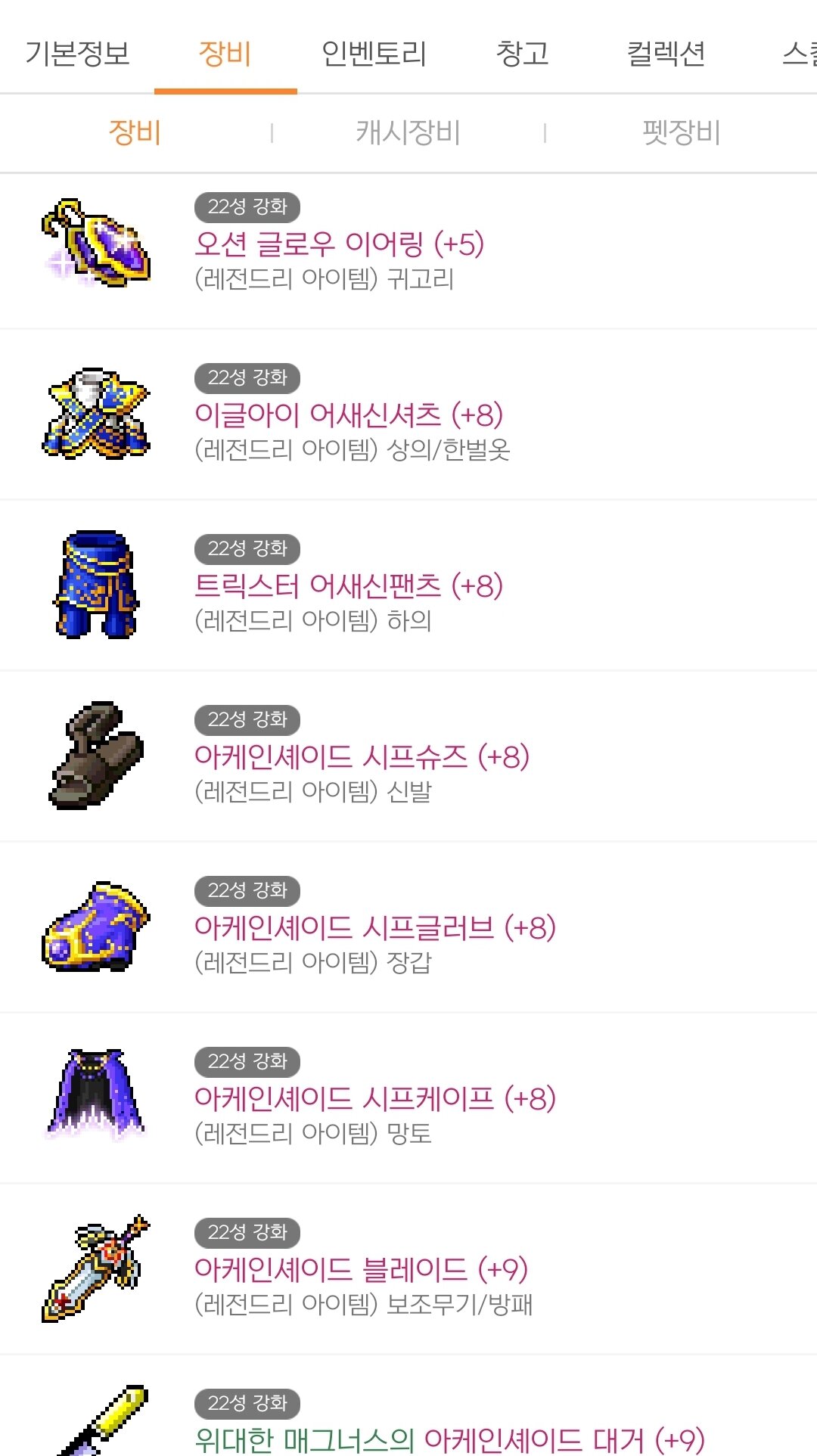Select the 컬렉션 tab

pyautogui.click(x=666, y=53)
